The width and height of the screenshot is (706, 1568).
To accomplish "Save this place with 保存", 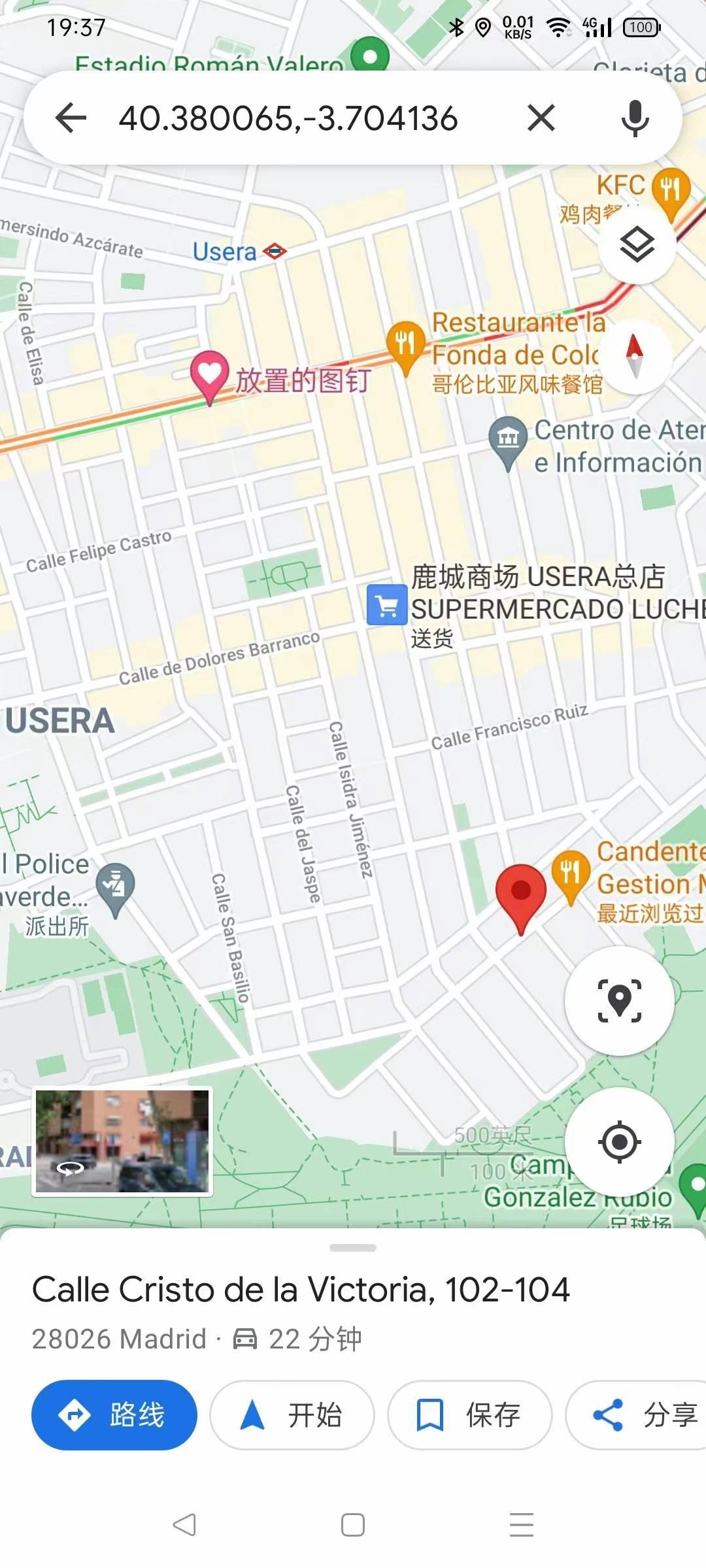I will tap(469, 1414).
